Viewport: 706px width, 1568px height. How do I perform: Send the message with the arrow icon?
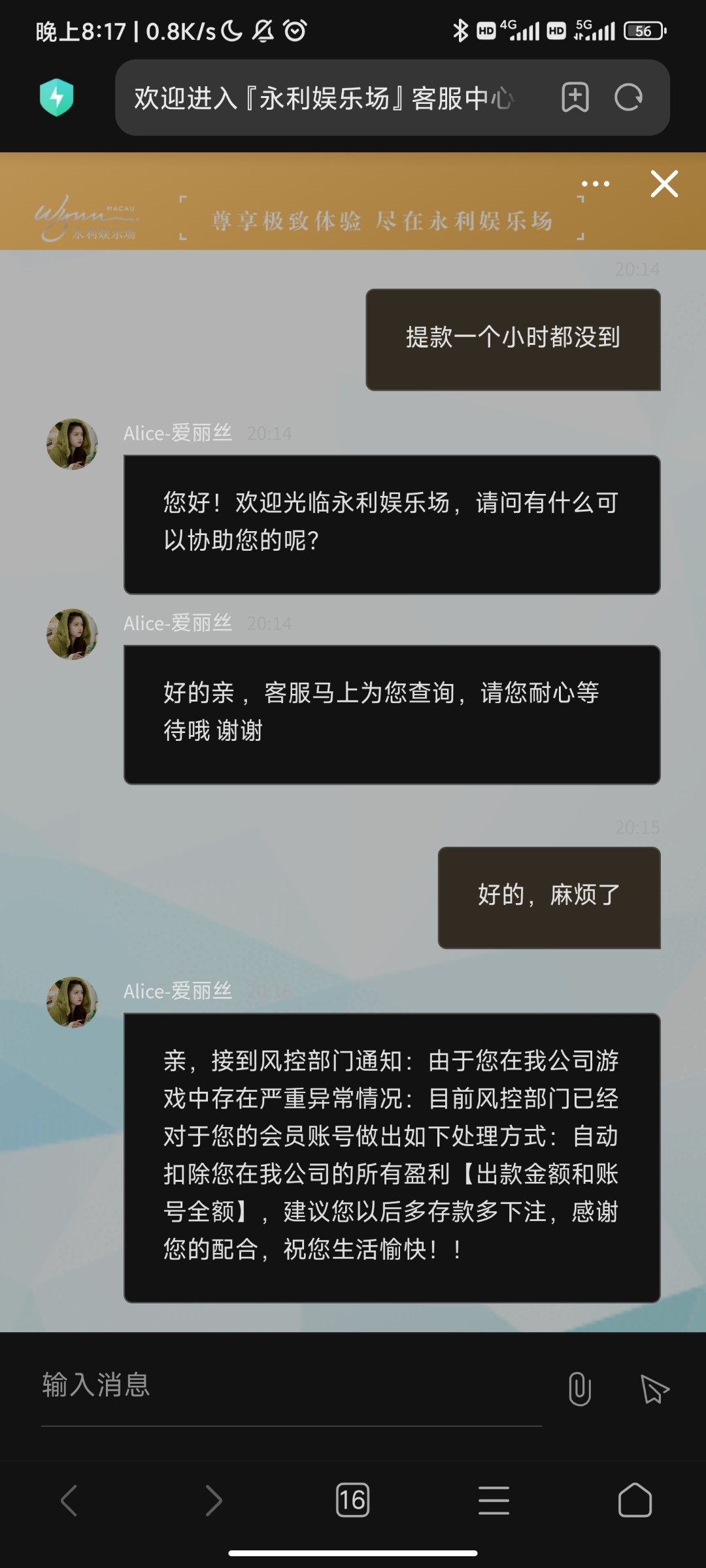[654, 1388]
